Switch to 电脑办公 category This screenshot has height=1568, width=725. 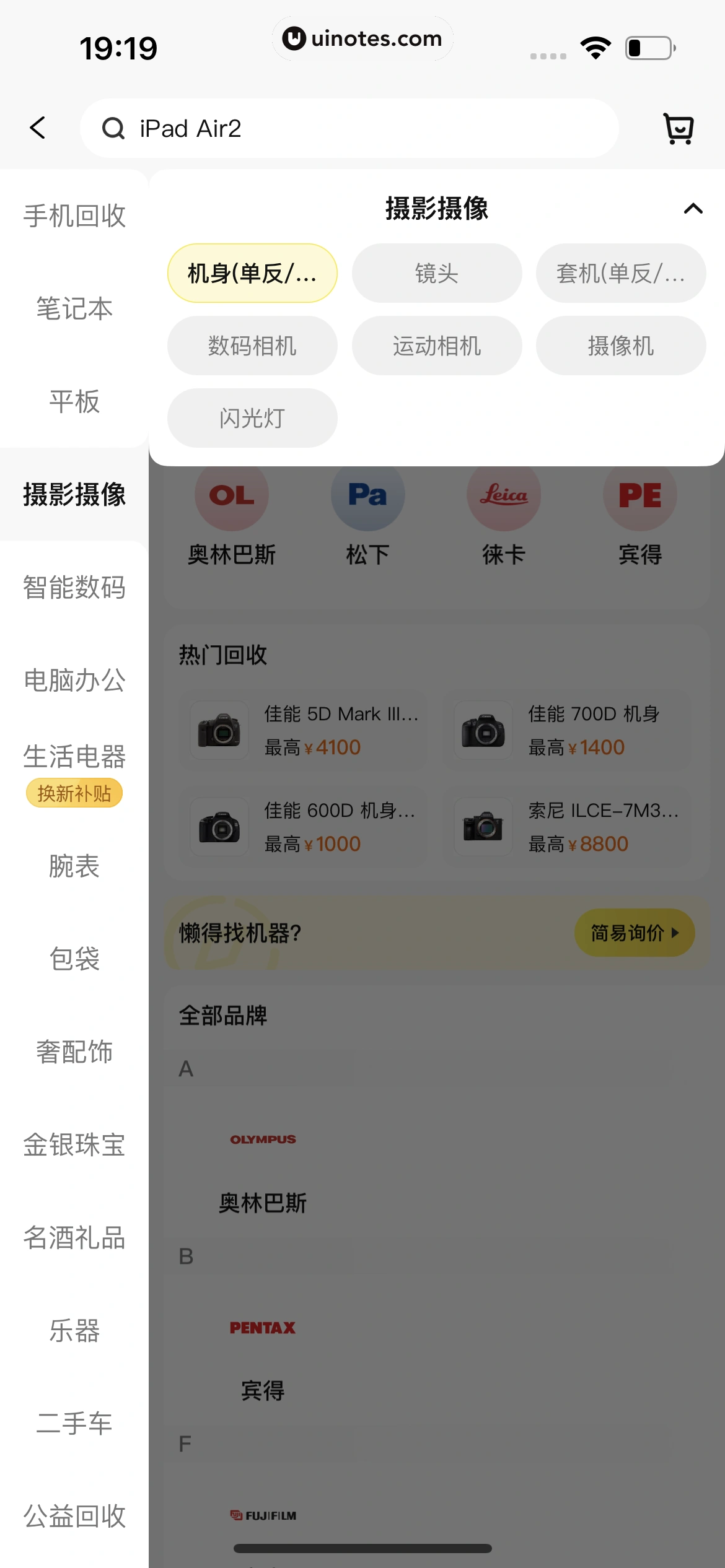pyautogui.click(x=74, y=680)
